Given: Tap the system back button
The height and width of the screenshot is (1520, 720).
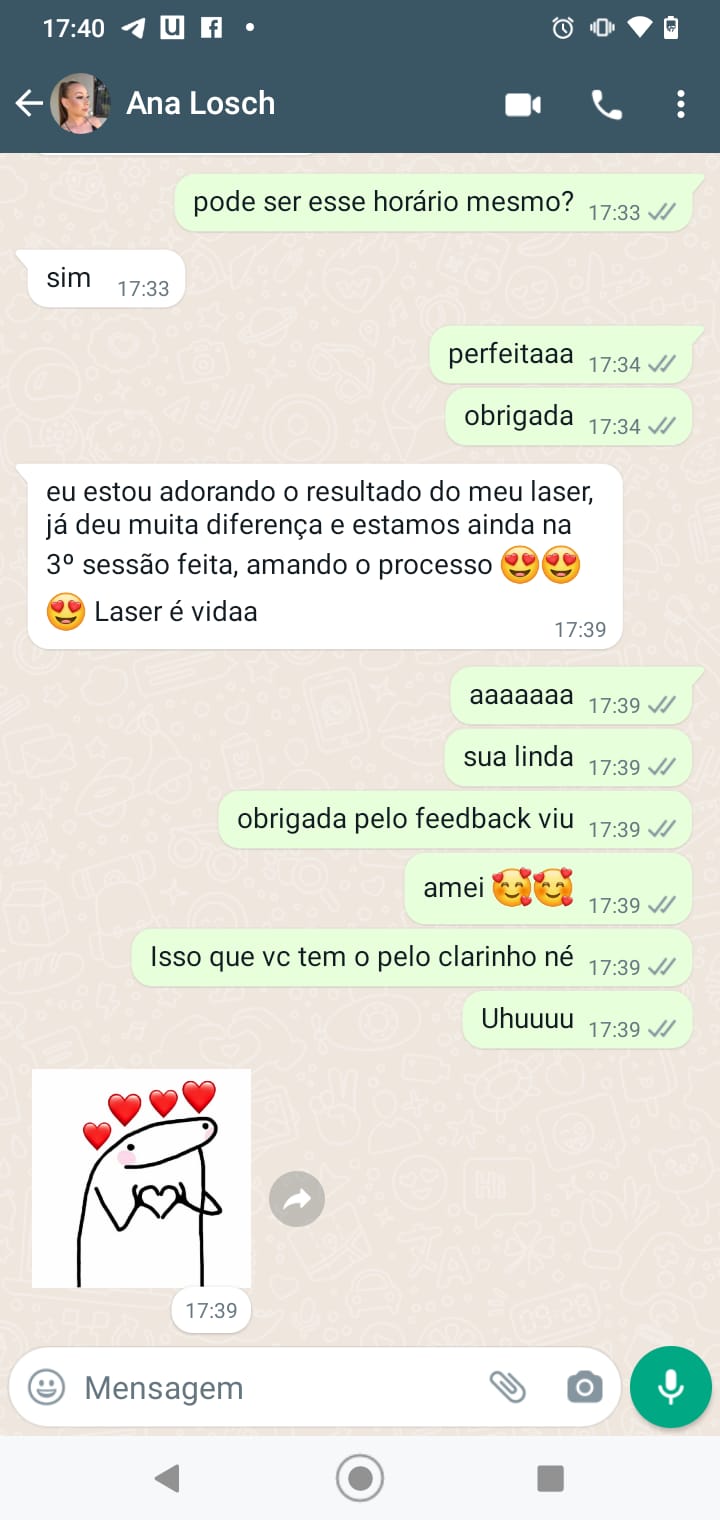Looking at the screenshot, I should point(167,1477).
